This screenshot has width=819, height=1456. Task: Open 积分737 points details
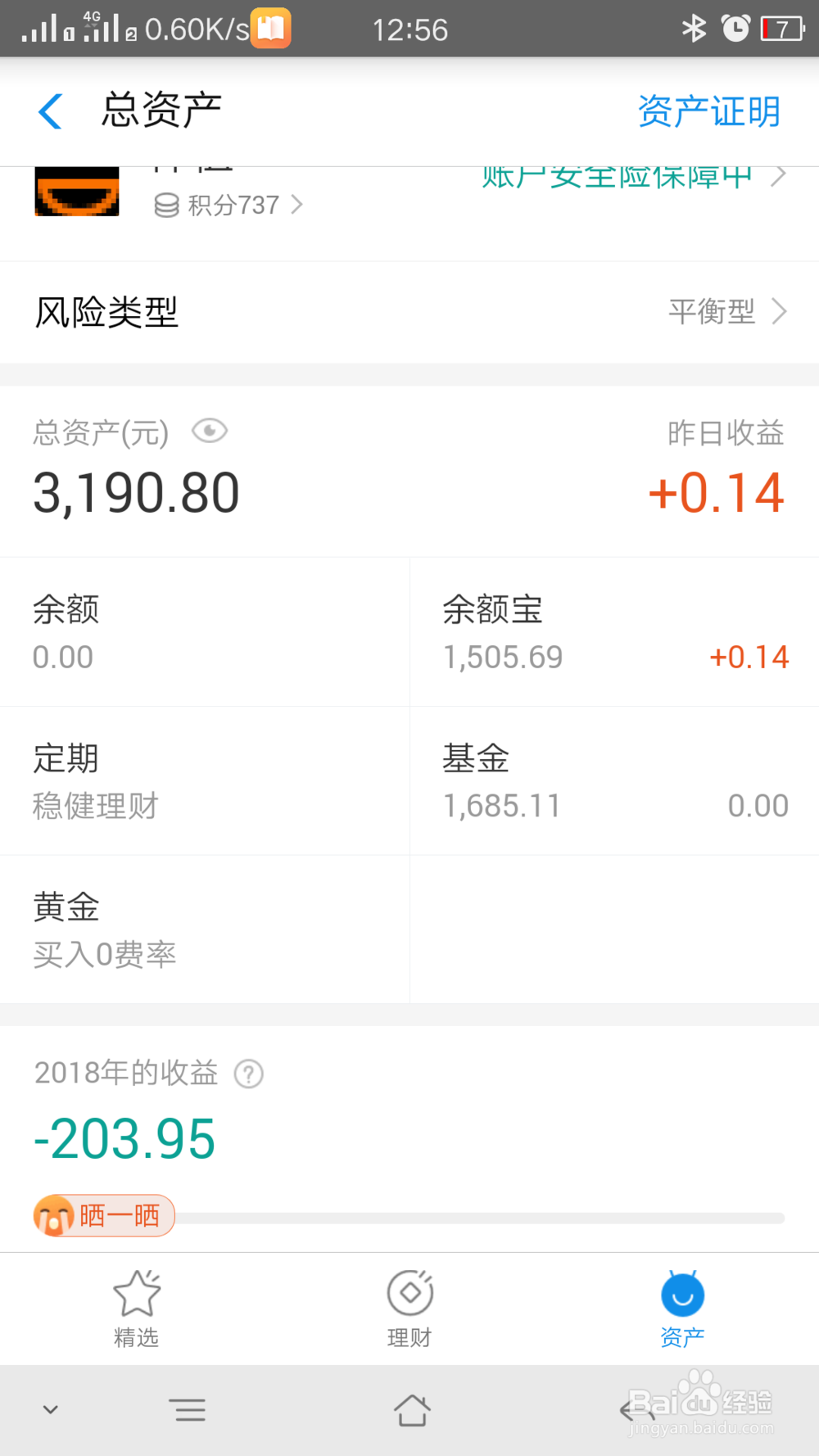click(229, 205)
